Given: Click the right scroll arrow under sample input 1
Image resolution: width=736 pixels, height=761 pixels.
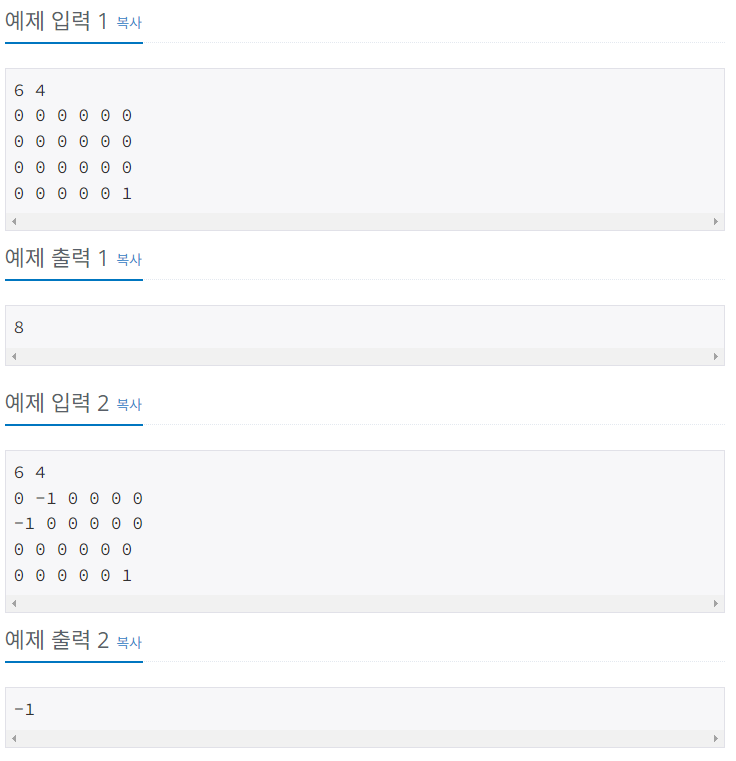Looking at the screenshot, I should click(x=717, y=221).
